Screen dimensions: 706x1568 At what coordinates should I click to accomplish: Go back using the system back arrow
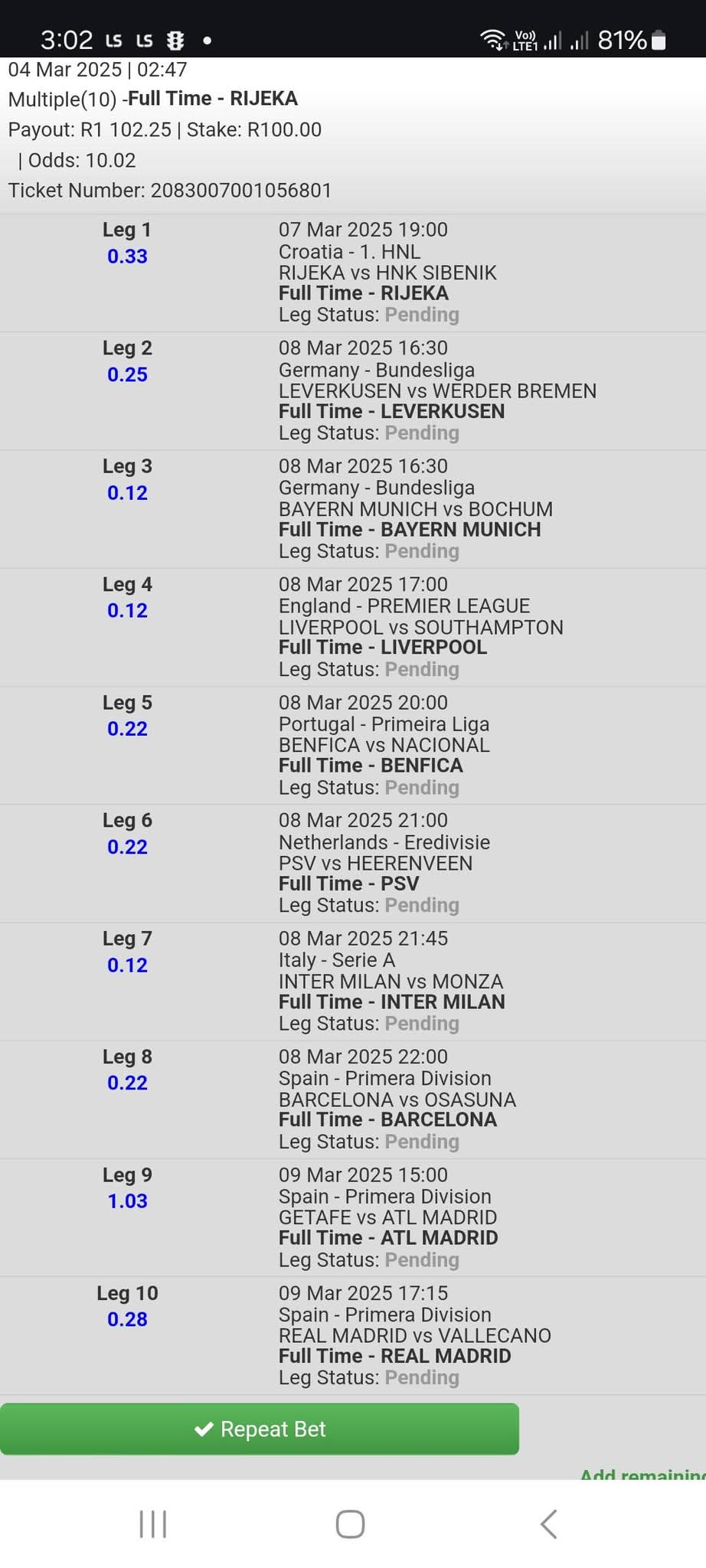click(548, 1524)
